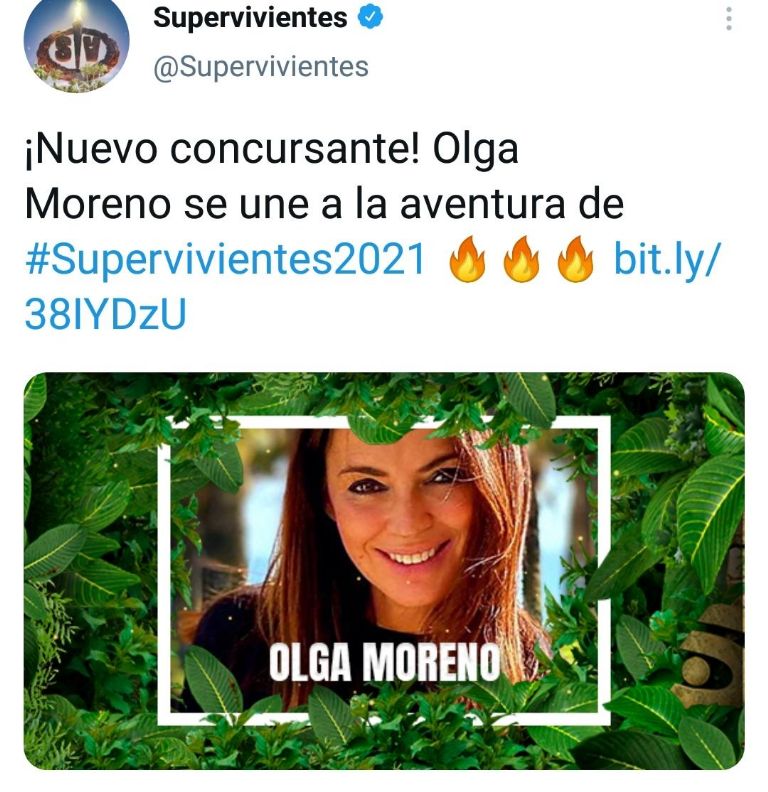Open the @Supervivientes account handle
The image size is (768, 792).
261,67
